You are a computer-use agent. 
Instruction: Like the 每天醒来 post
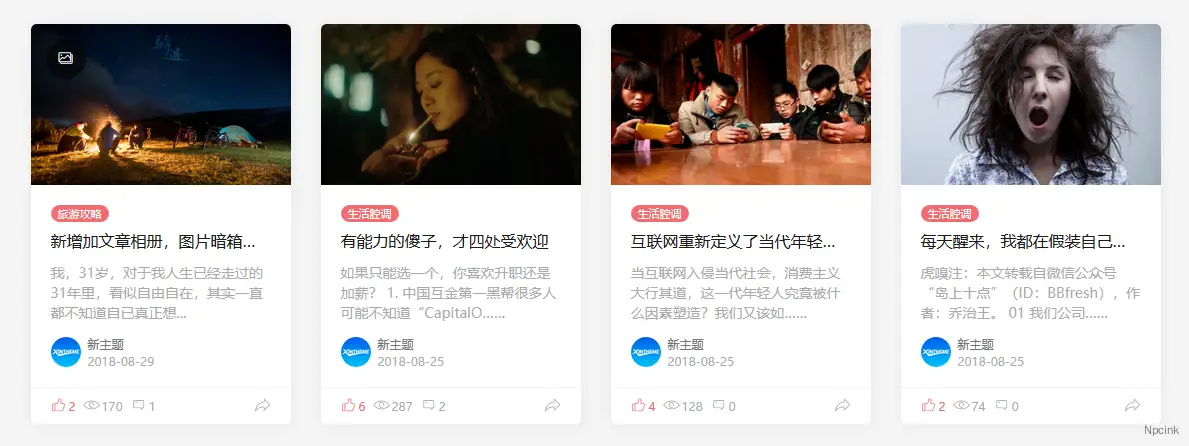[x=933, y=406]
